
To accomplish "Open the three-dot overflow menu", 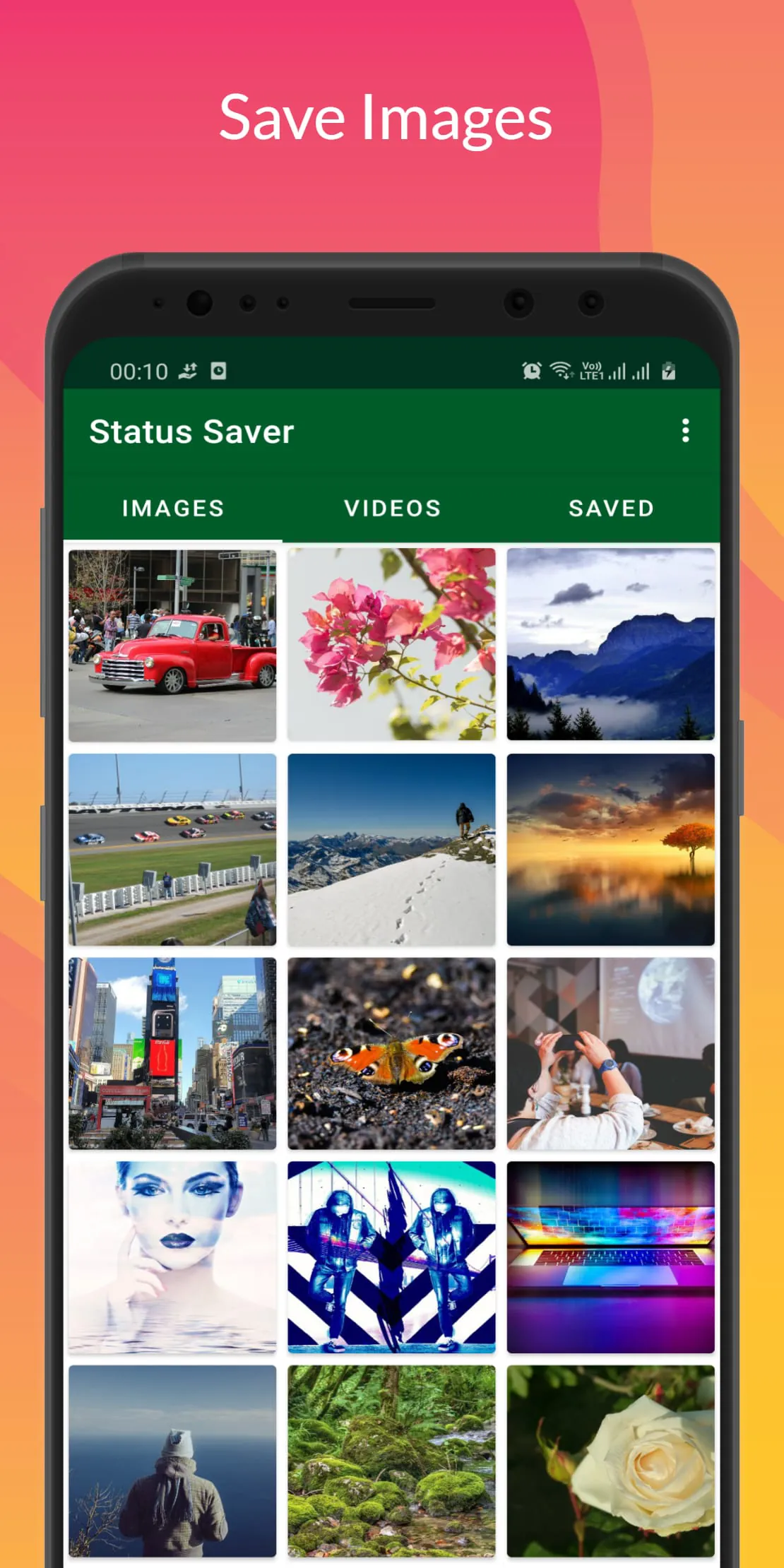I will point(684,432).
